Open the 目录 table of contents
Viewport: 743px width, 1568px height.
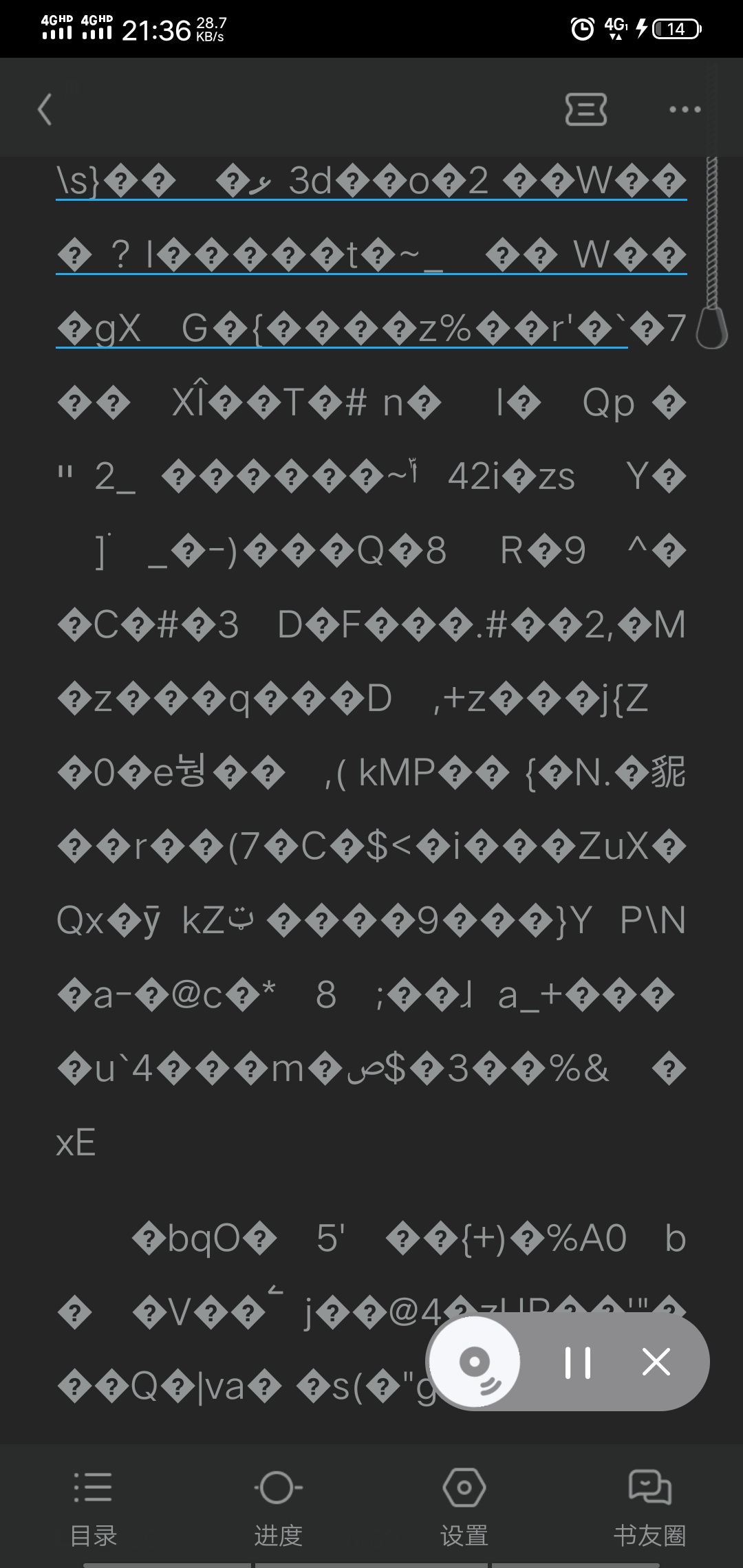pyautogui.click(x=94, y=1506)
